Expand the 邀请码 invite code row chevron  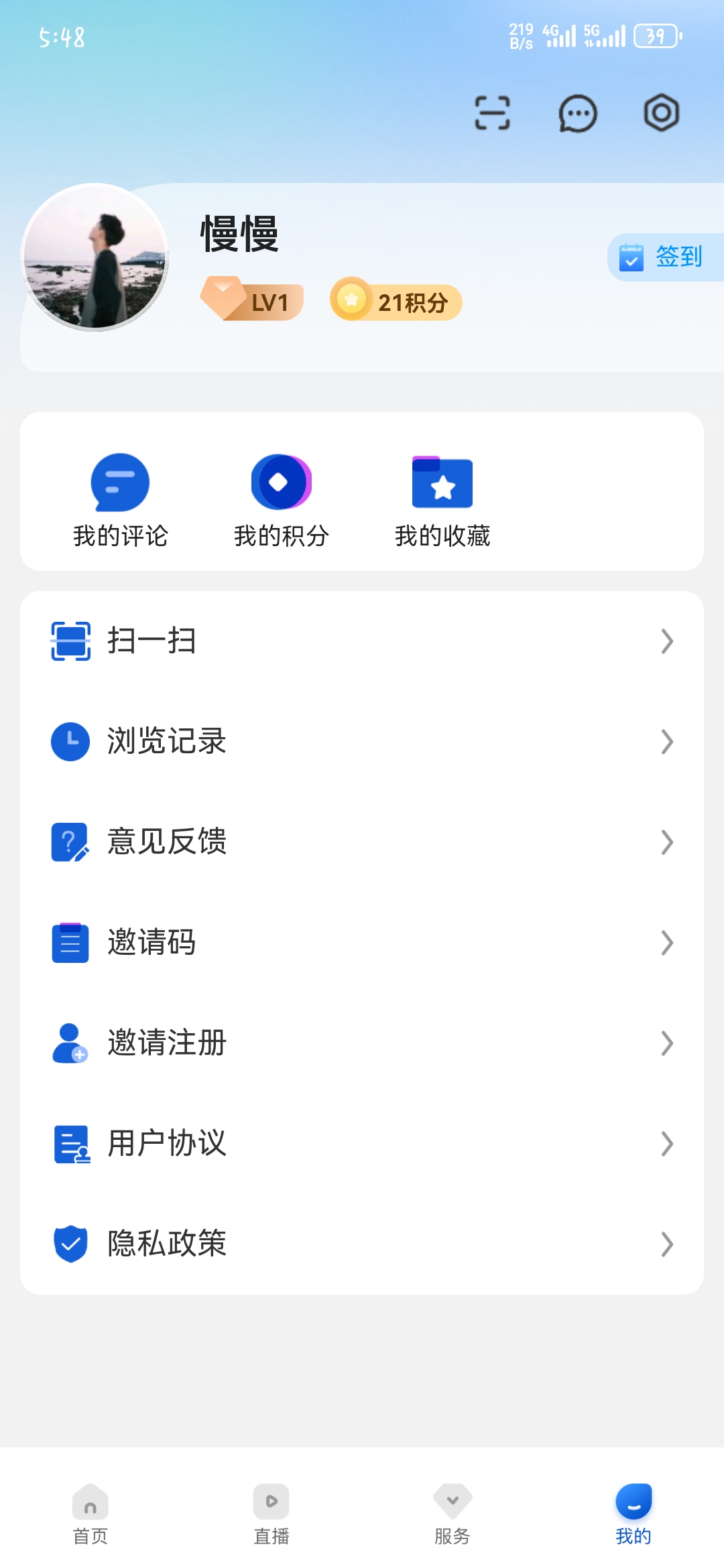[x=666, y=943]
